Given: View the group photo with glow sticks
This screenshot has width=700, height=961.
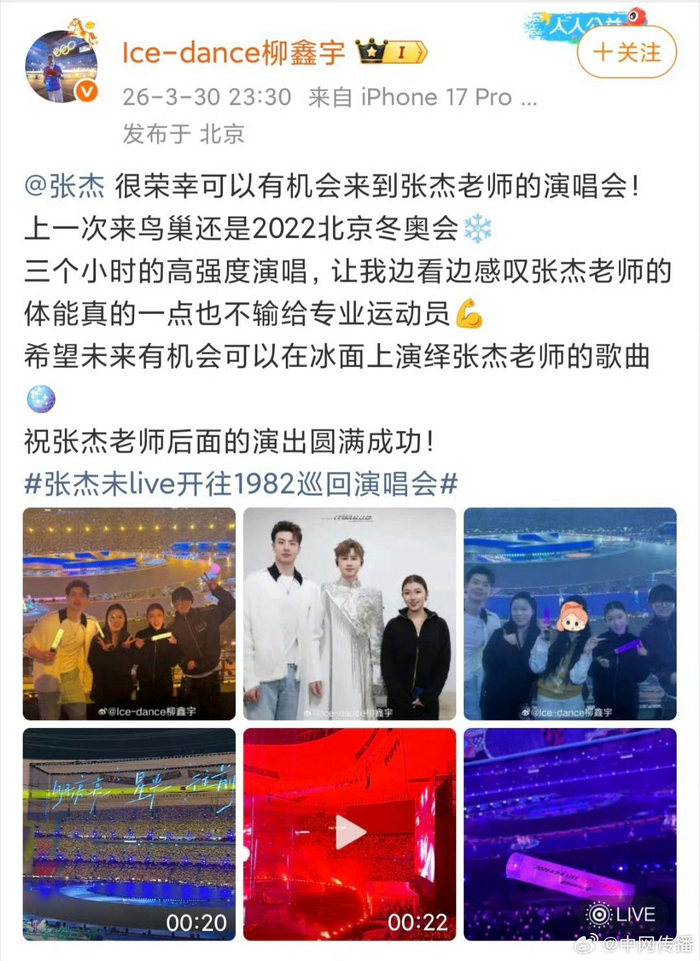Looking at the screenshot, I should click(x=129, y=614).
